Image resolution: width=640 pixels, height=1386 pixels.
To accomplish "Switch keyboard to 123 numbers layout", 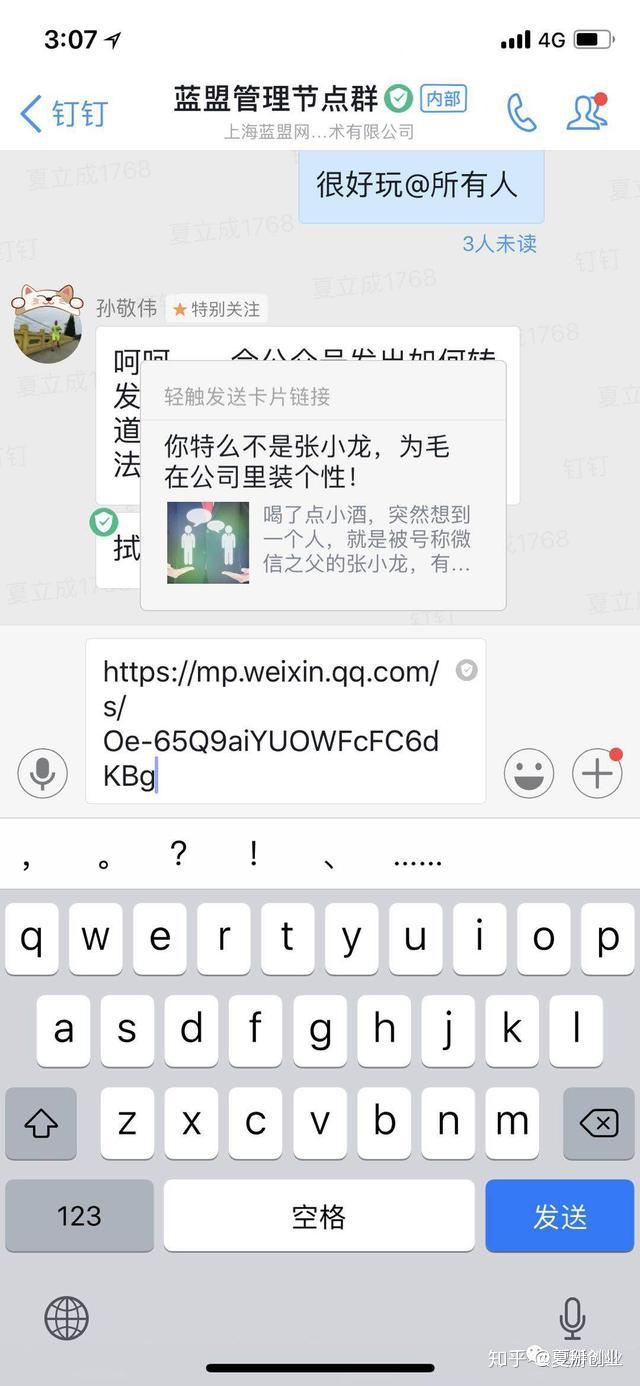I will pos(79,1216).
